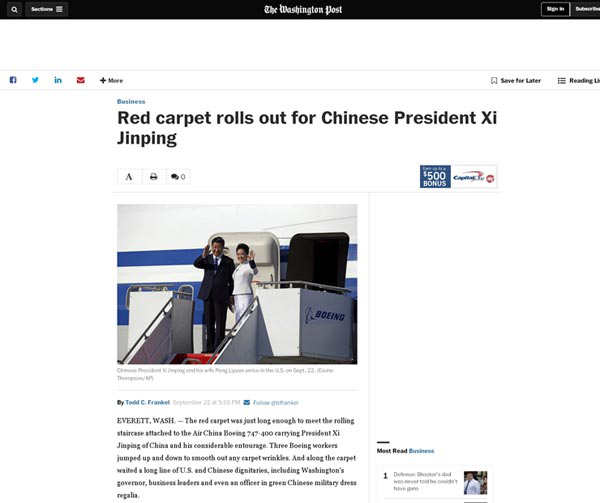Share article on LinkedIn
This screenshot has height=503, width=600.
point(58,80)
